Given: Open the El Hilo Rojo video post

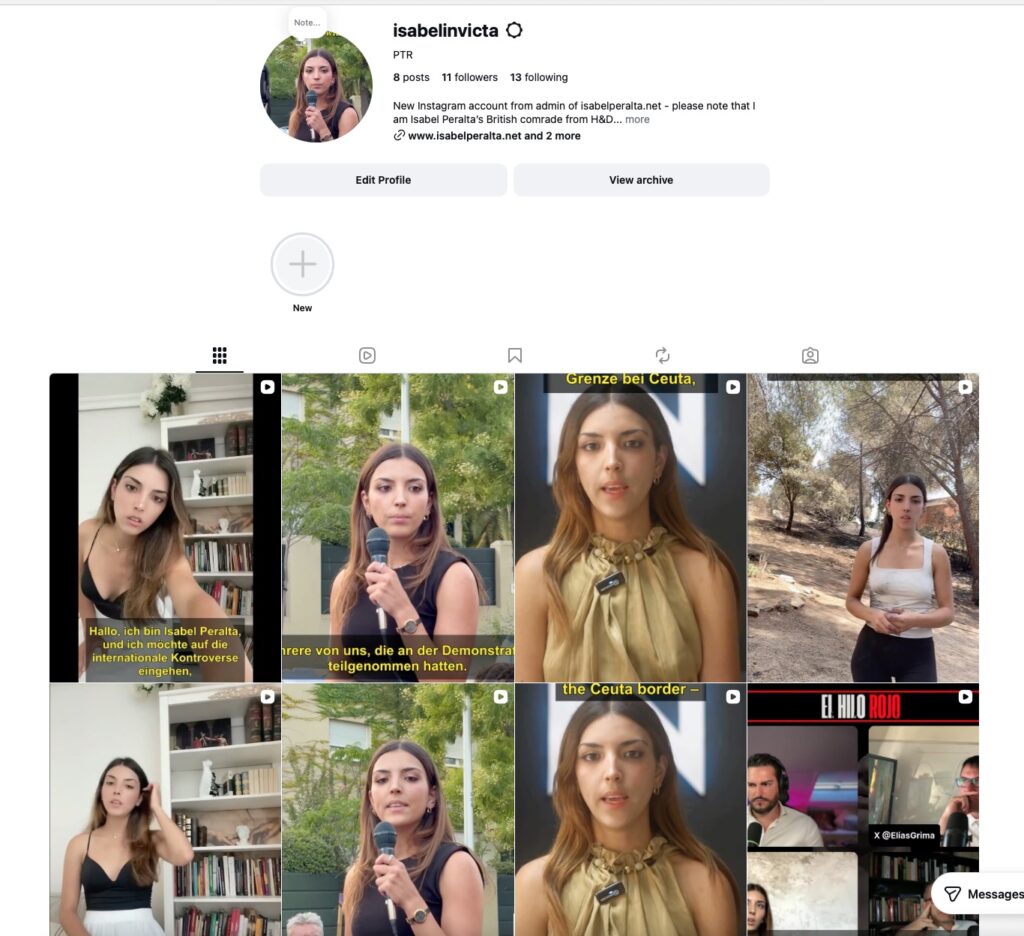Looking at the screenshot, I should 863,810.
